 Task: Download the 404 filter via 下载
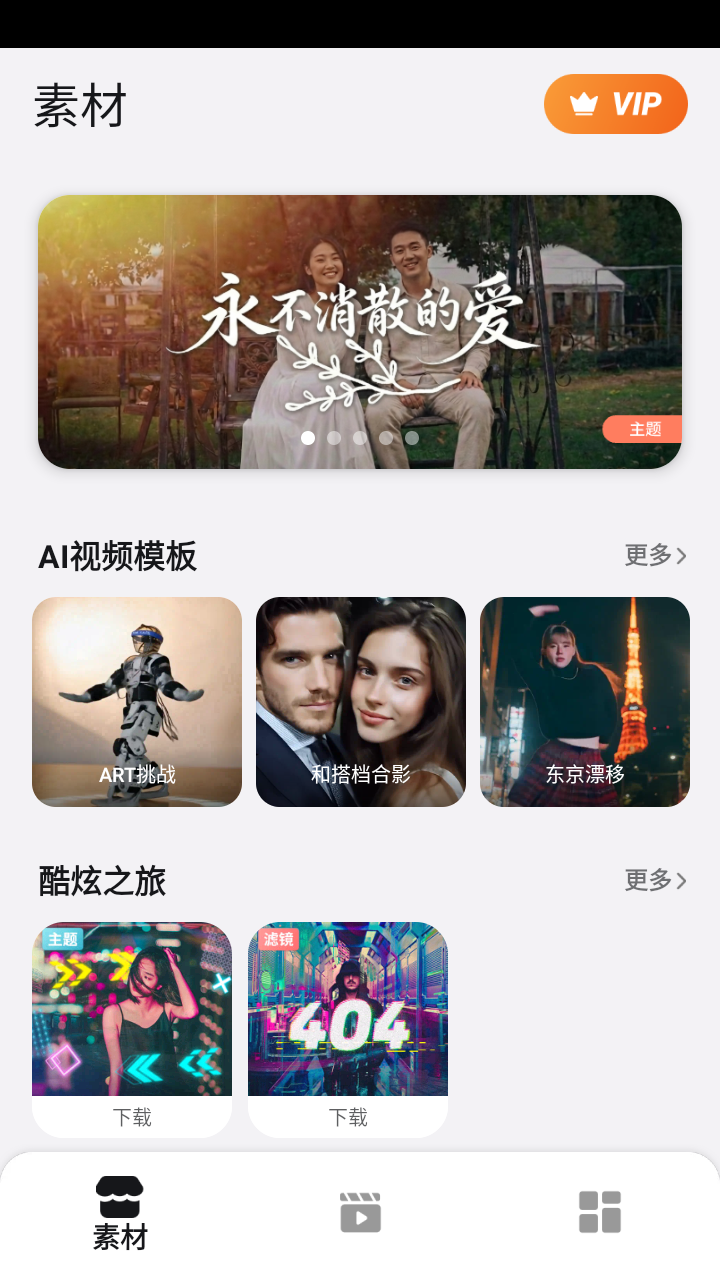tap(347, 1117)
